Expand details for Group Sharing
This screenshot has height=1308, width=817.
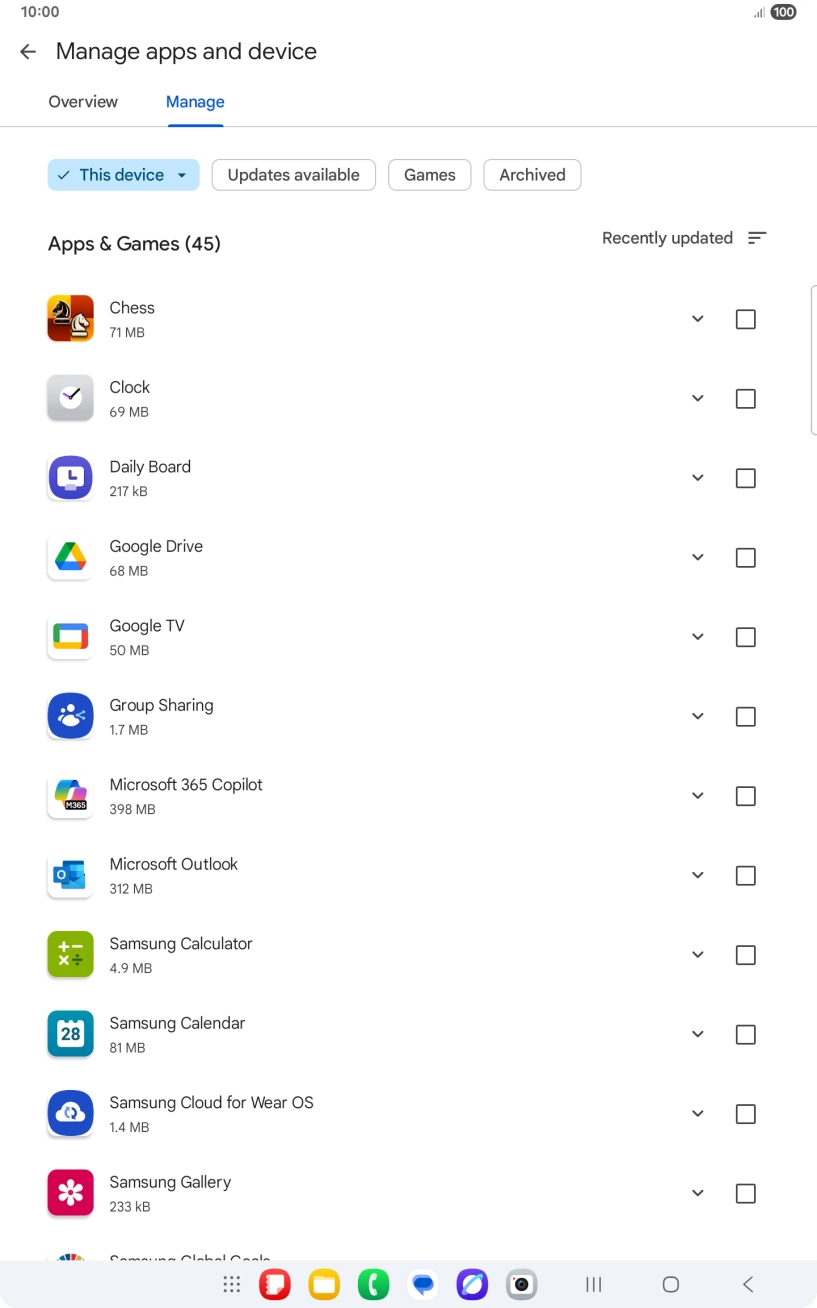tap(697, 716)
